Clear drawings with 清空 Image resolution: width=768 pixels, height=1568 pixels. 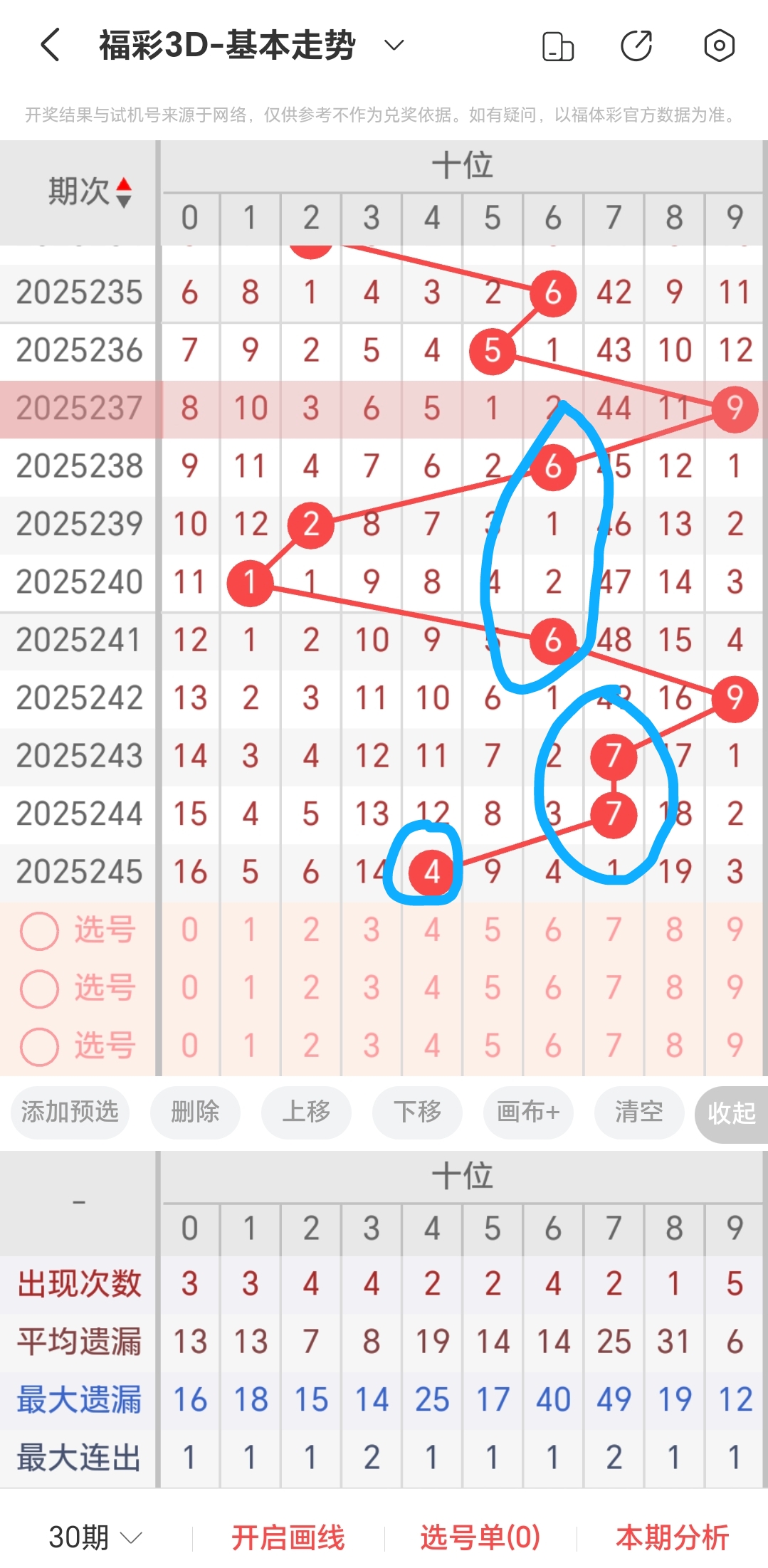pyautogui.click(x=639, y=1112)
